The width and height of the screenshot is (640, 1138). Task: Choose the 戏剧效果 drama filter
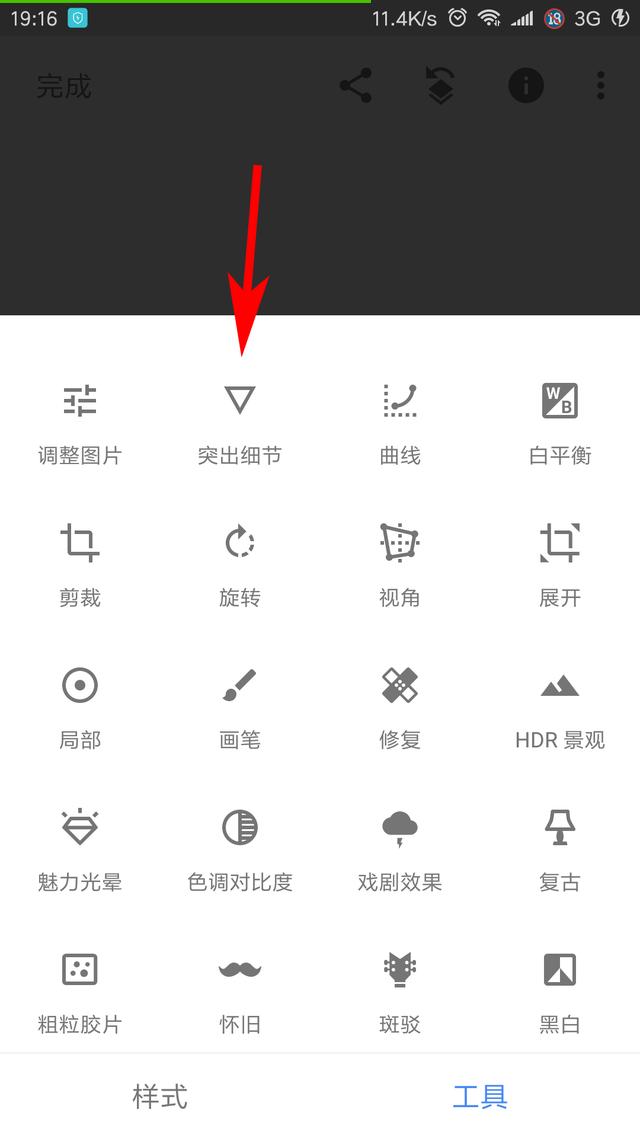coord(400,850)
